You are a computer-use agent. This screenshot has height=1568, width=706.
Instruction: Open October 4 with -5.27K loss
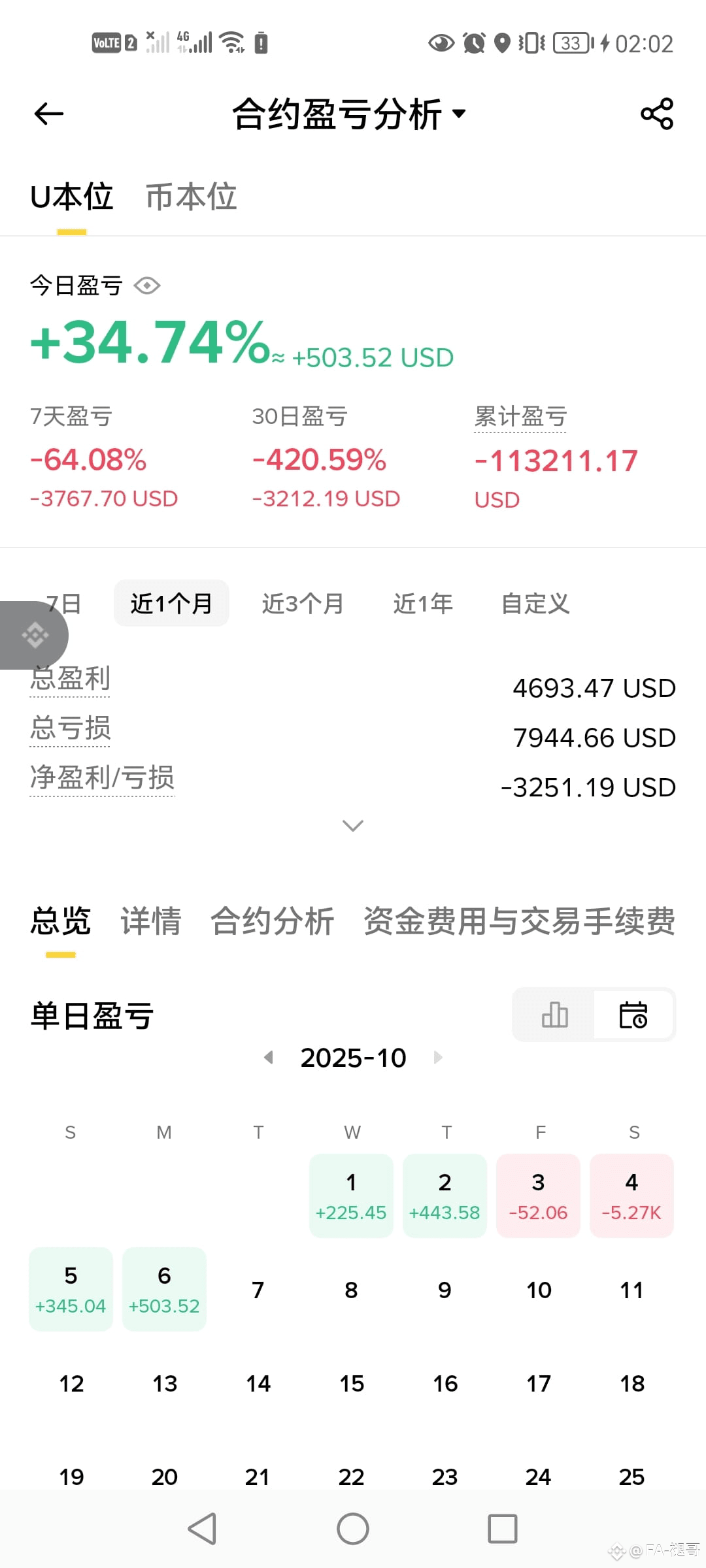[x=631, y=1196]
